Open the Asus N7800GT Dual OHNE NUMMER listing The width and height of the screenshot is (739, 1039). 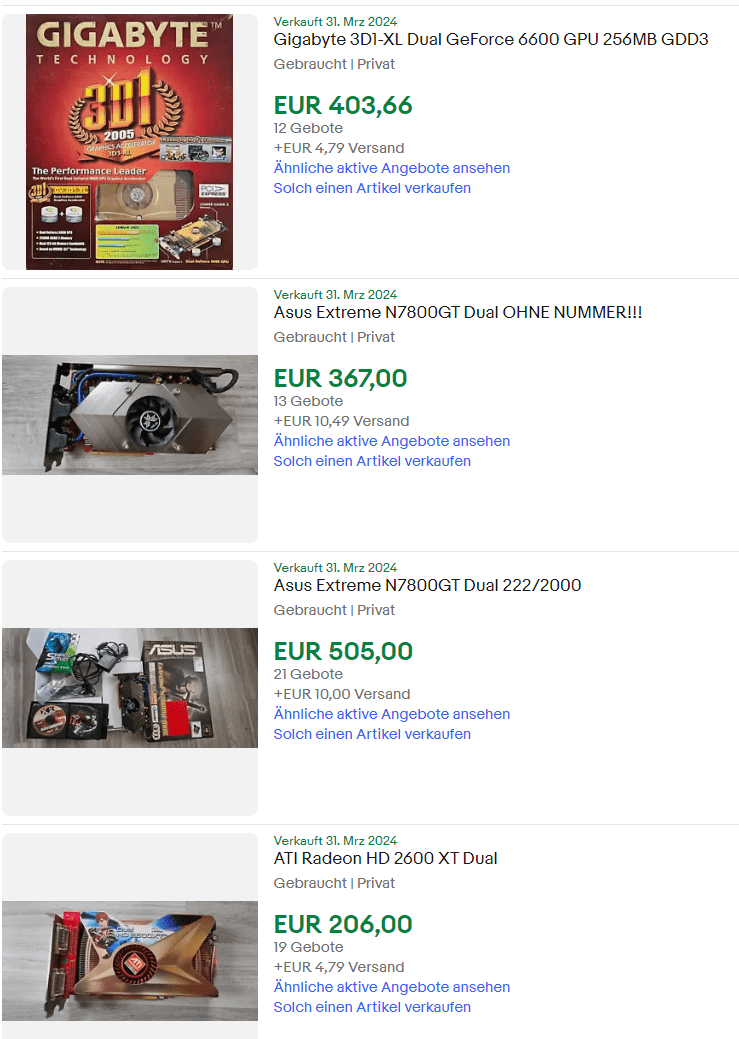[x=457, y=313]
